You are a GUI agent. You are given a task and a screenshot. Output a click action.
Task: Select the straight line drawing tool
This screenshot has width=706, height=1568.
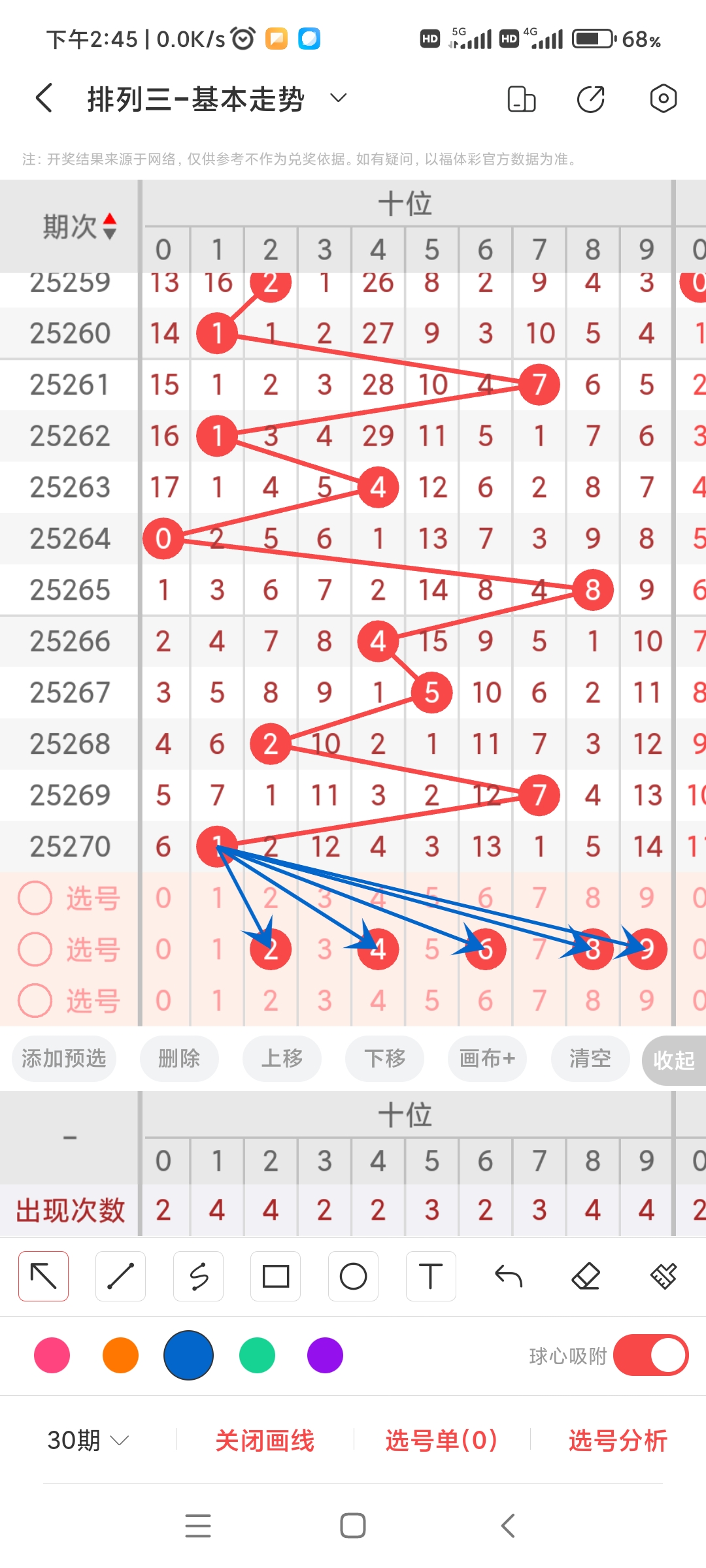click(120, 1275)
